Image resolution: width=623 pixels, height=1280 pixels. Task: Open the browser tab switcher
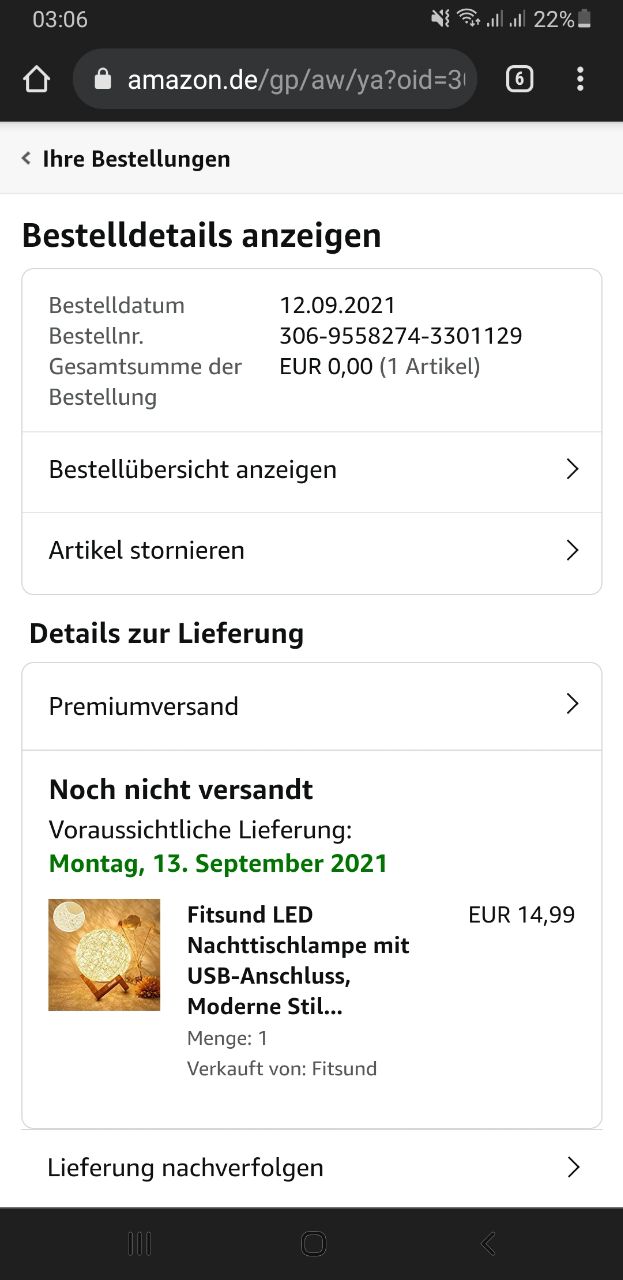pyautogui.click(x=519, y=80)
